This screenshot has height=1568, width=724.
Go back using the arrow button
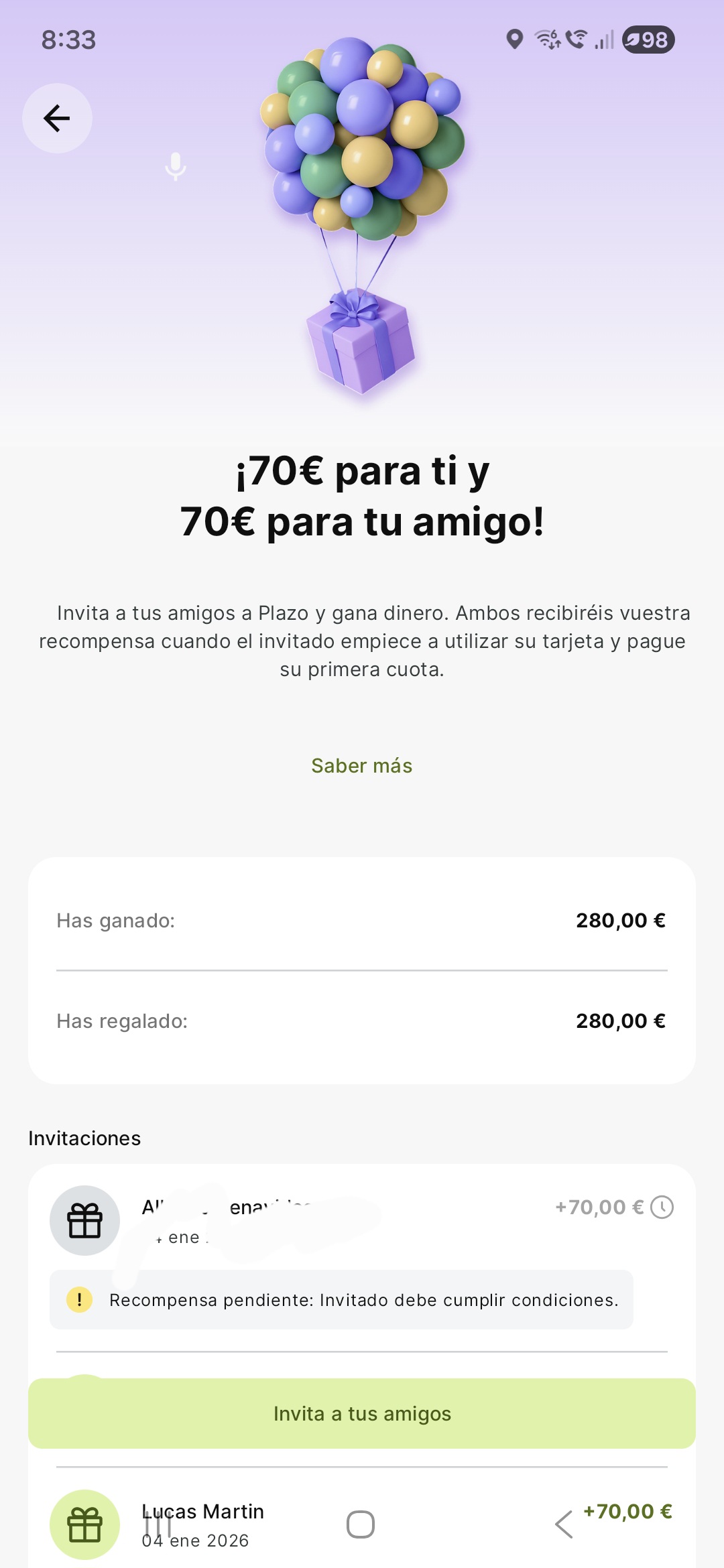pos(57,119)
